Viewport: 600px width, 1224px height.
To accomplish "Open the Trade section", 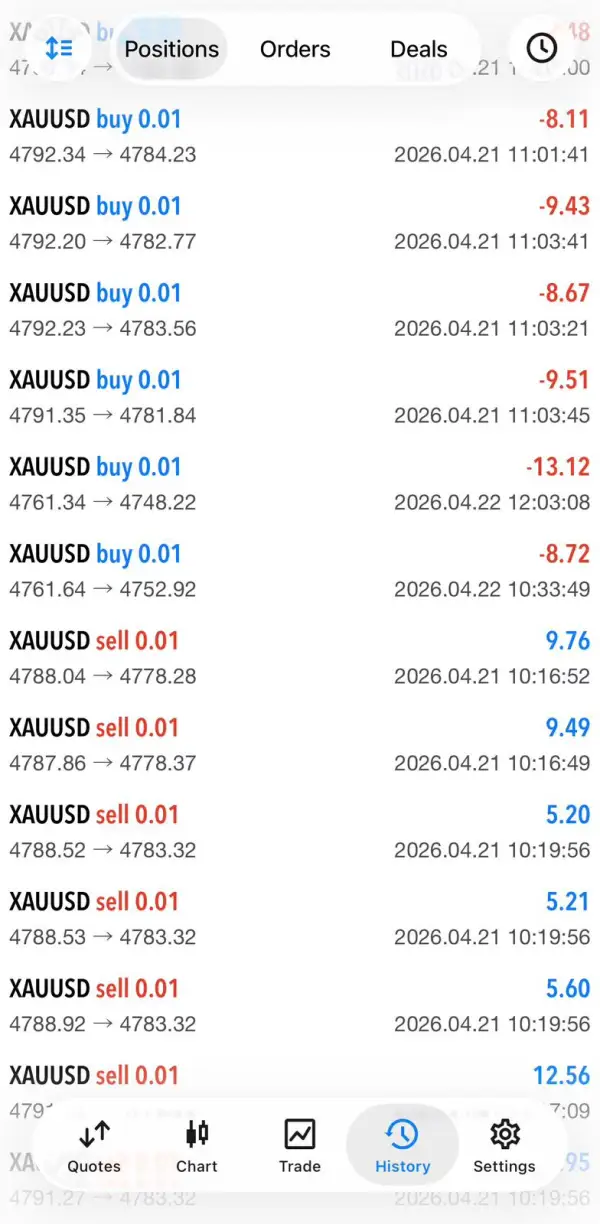I will click(300, 1146).
